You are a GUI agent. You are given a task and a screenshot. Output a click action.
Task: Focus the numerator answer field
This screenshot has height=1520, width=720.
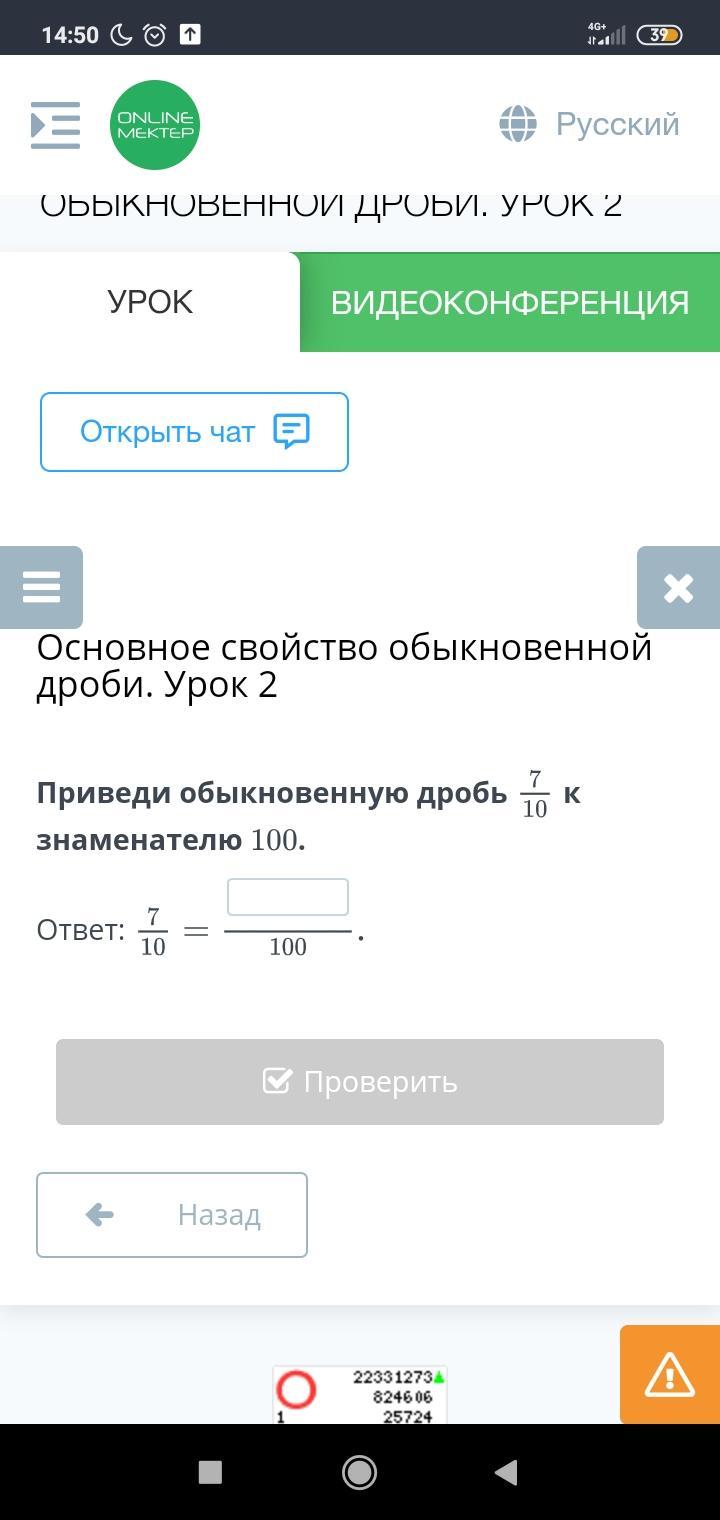pos(288,897)
